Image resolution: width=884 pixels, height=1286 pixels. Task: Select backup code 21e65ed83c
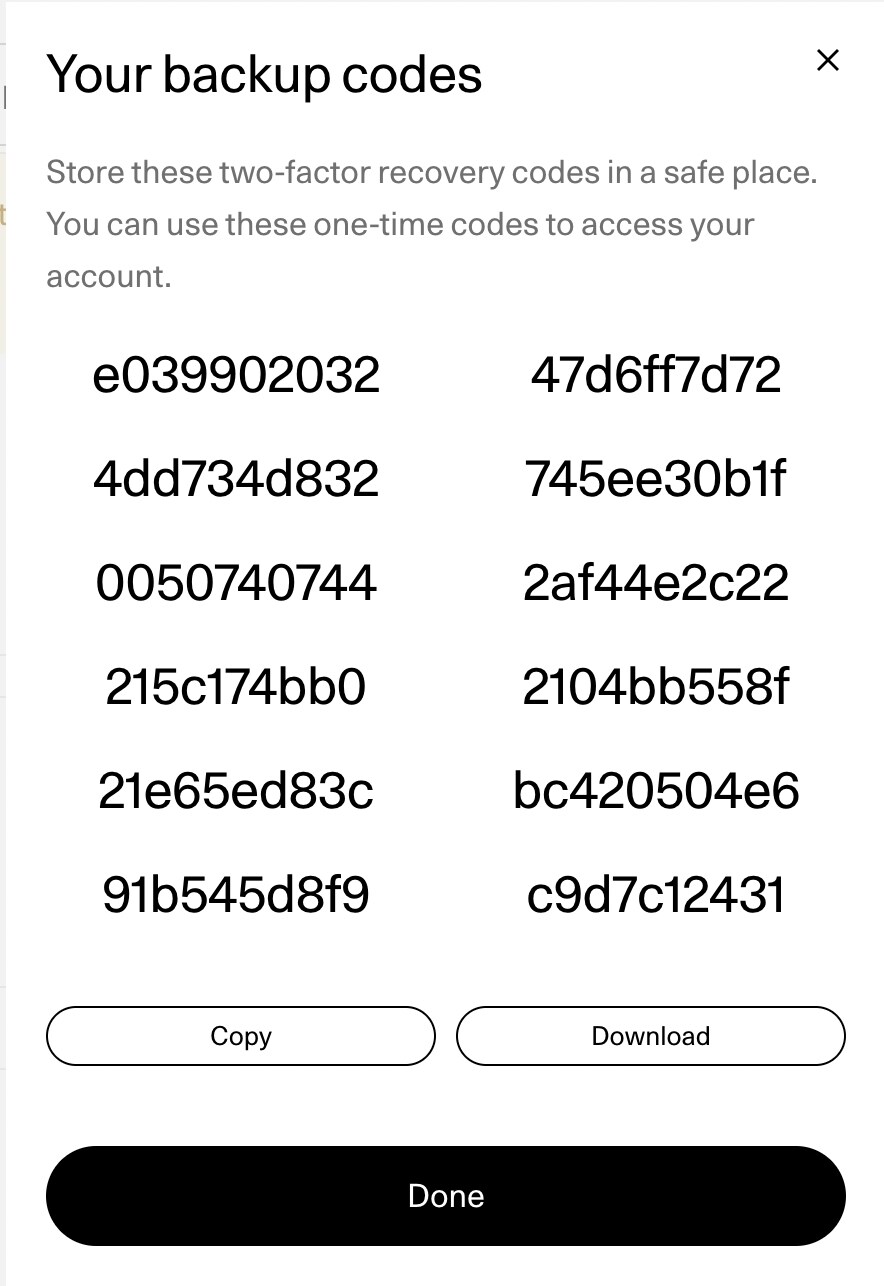click(x=236, y=791)
